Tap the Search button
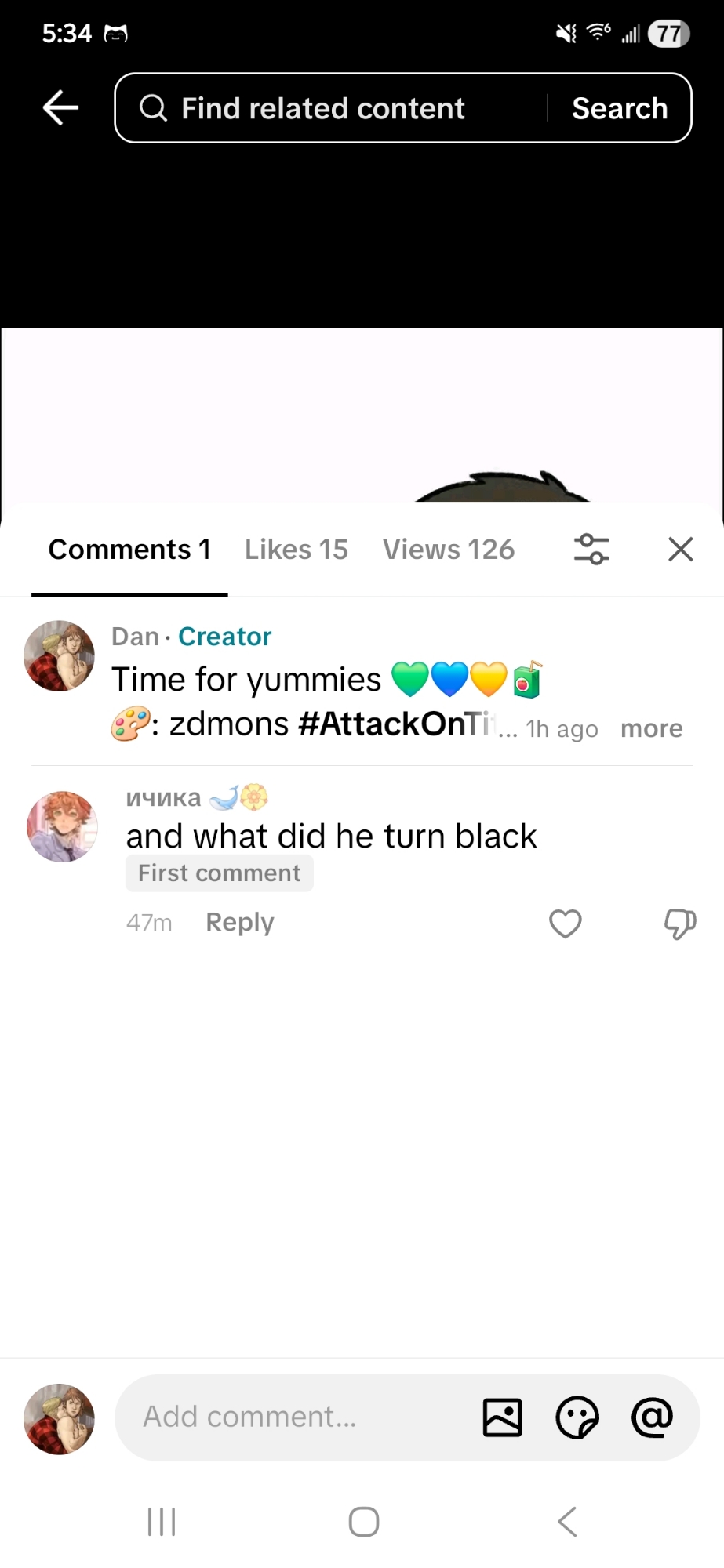This screenshot has height=1568, width=724. pyautogui.click(x=619, y=108)
